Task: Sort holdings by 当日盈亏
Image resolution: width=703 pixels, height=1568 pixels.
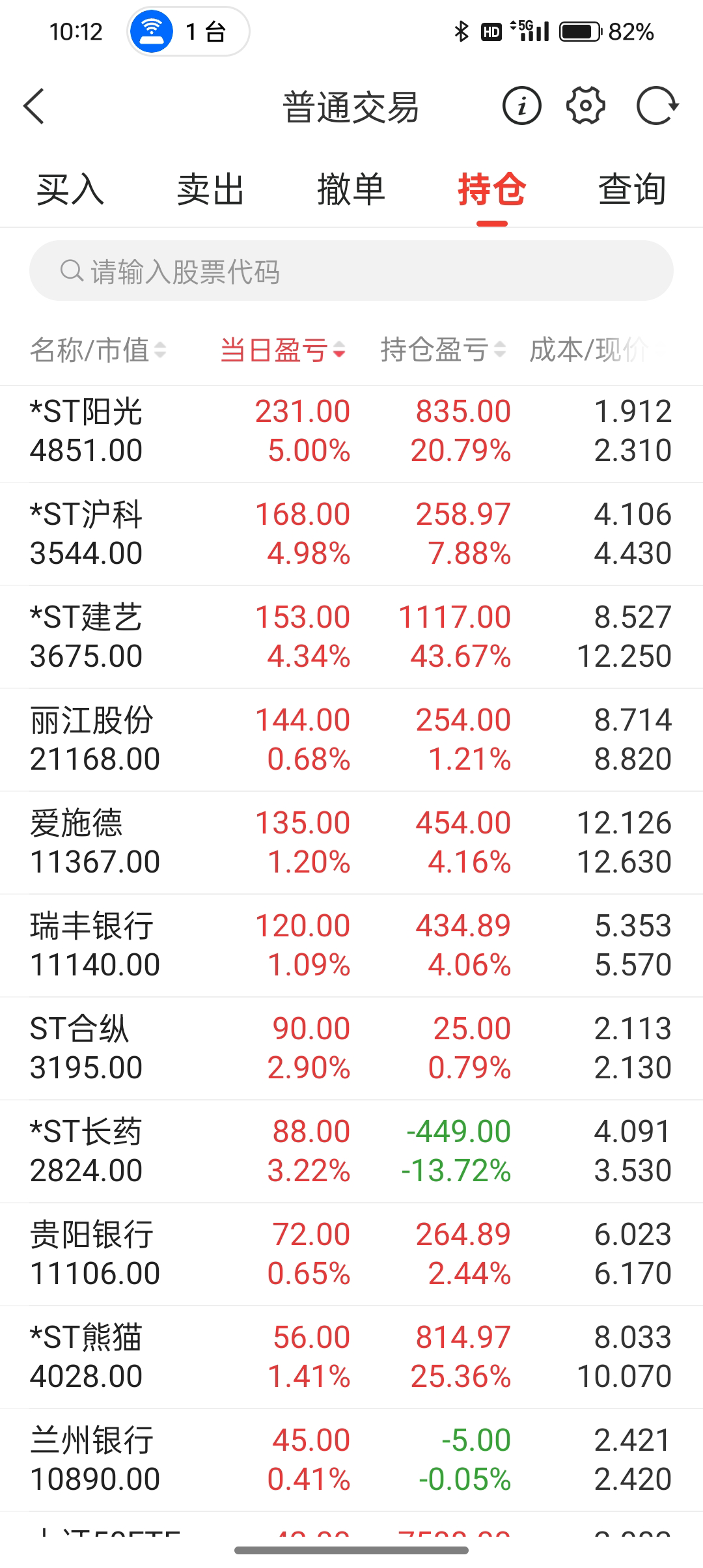Action: click(x=283, y=350)
